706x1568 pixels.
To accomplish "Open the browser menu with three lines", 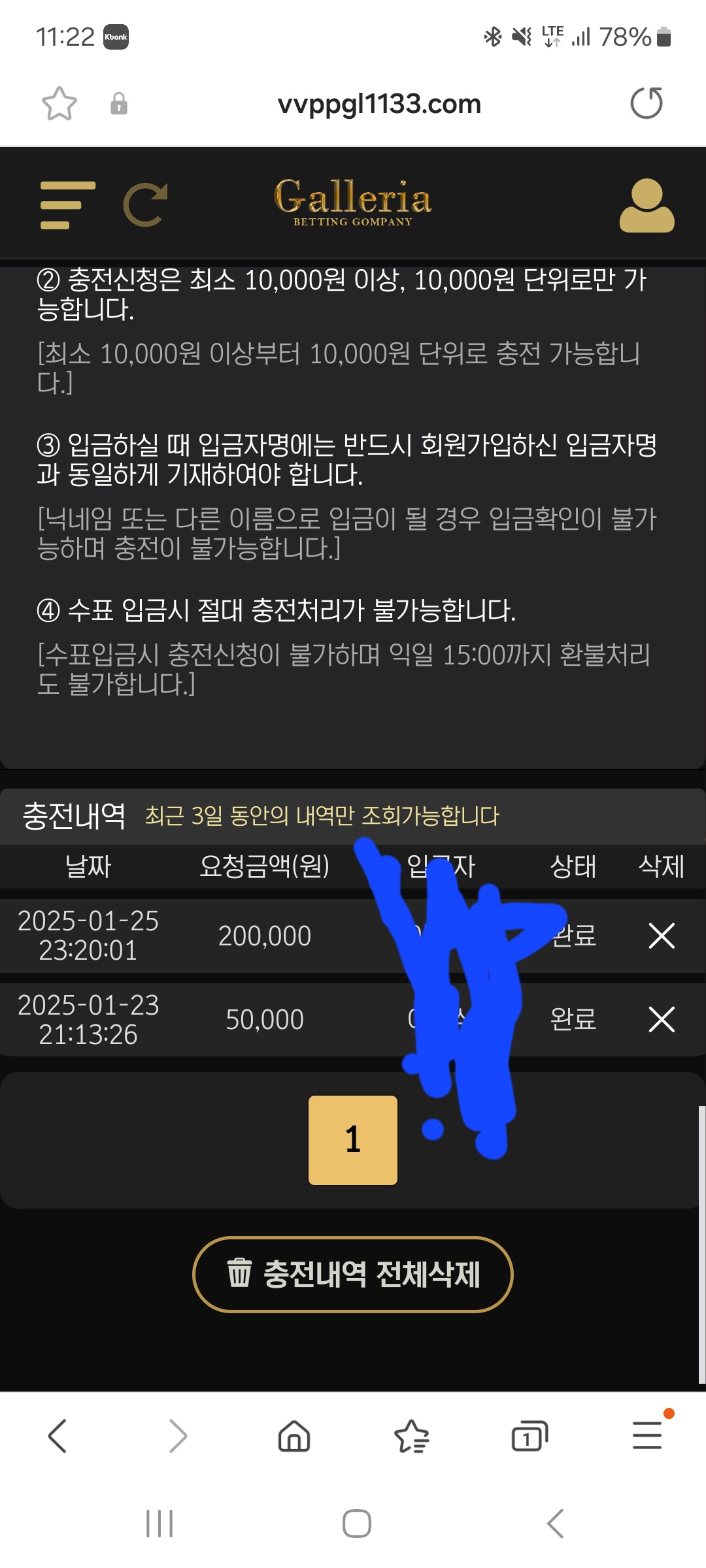I will click(x=647, y=1436).
